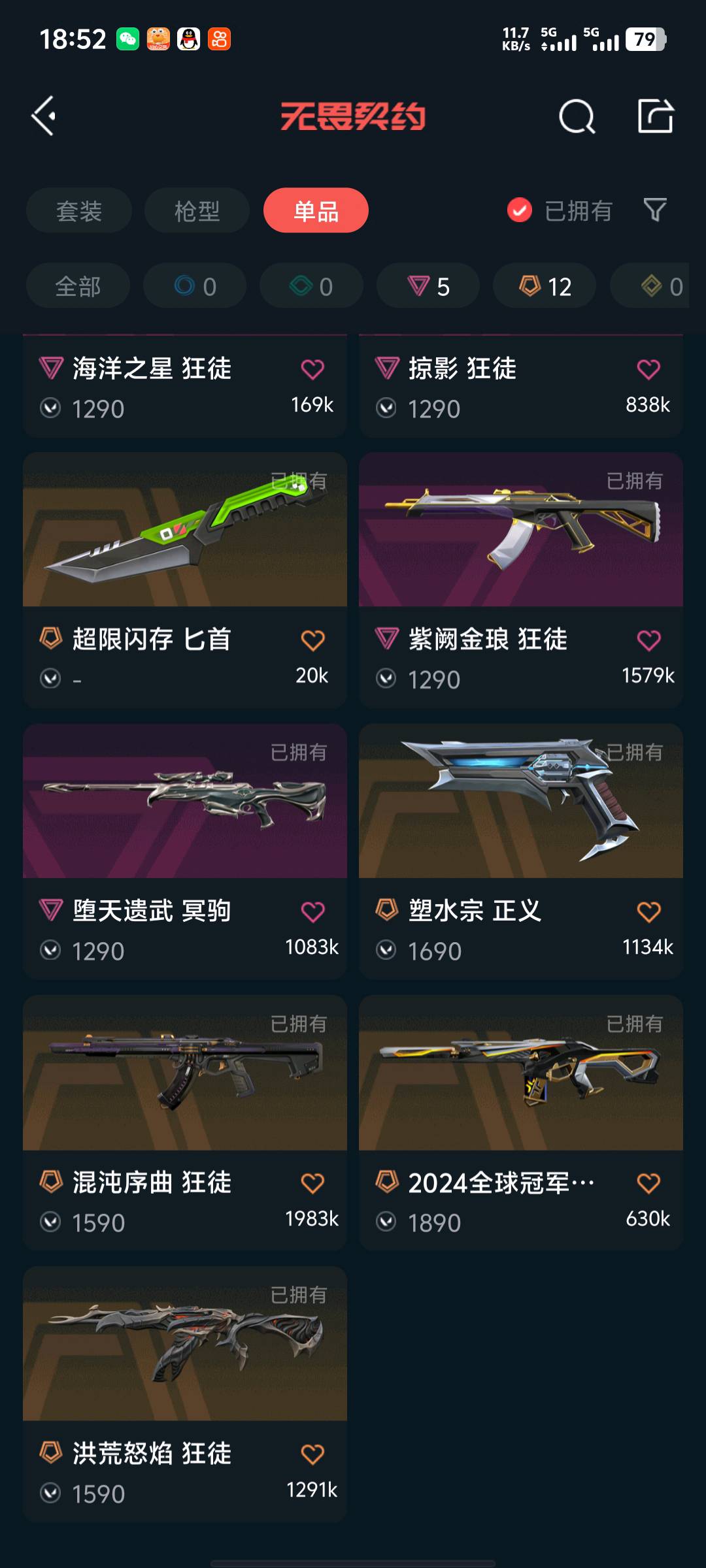The width and height of the screenshot is (706, 1568).
Task: Select the 全部 rarity chip
Action: 78,286
